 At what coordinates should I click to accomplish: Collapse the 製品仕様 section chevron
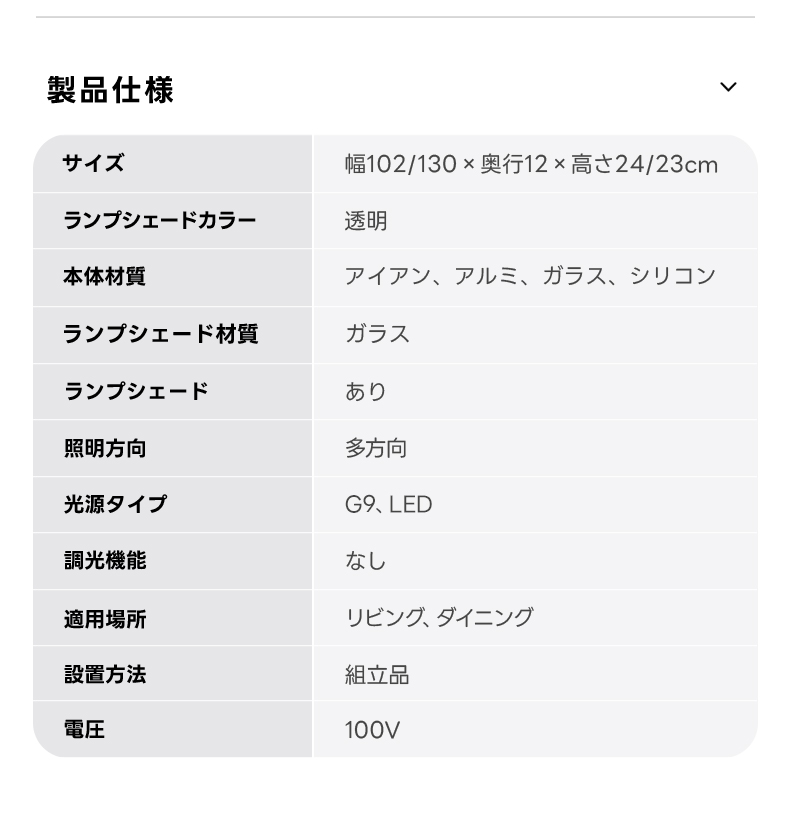(x=728, y=87)
